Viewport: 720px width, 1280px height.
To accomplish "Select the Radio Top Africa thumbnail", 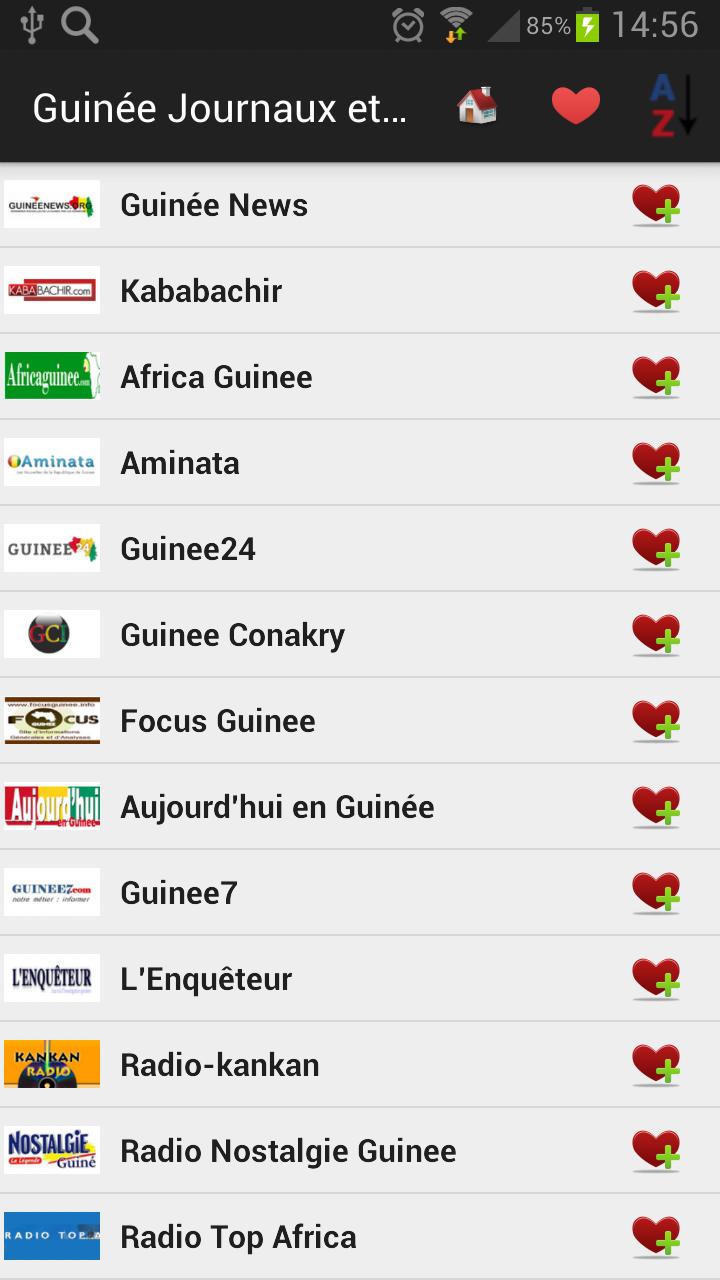I will (x=52, y=1236).
